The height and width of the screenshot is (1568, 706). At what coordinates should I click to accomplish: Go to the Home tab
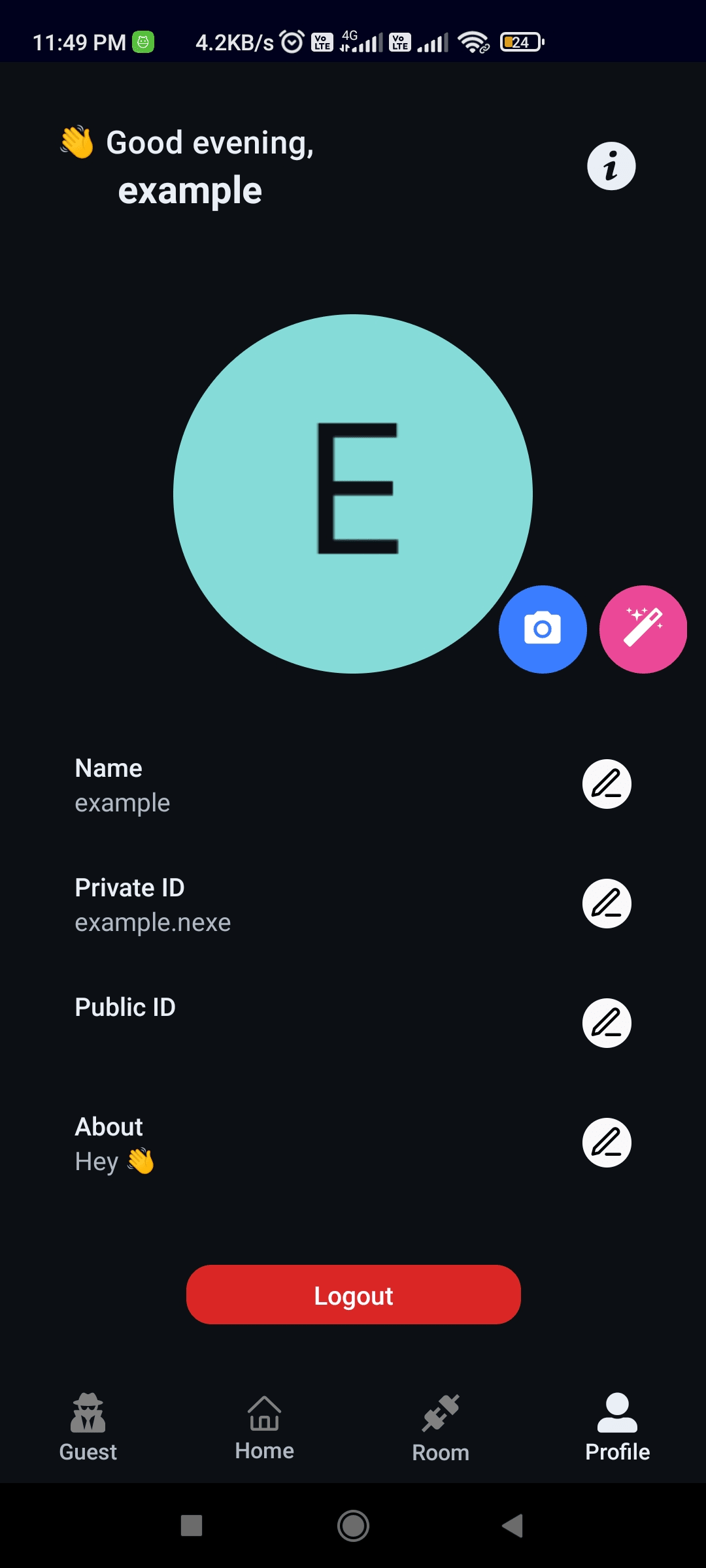pos(265,1428)
